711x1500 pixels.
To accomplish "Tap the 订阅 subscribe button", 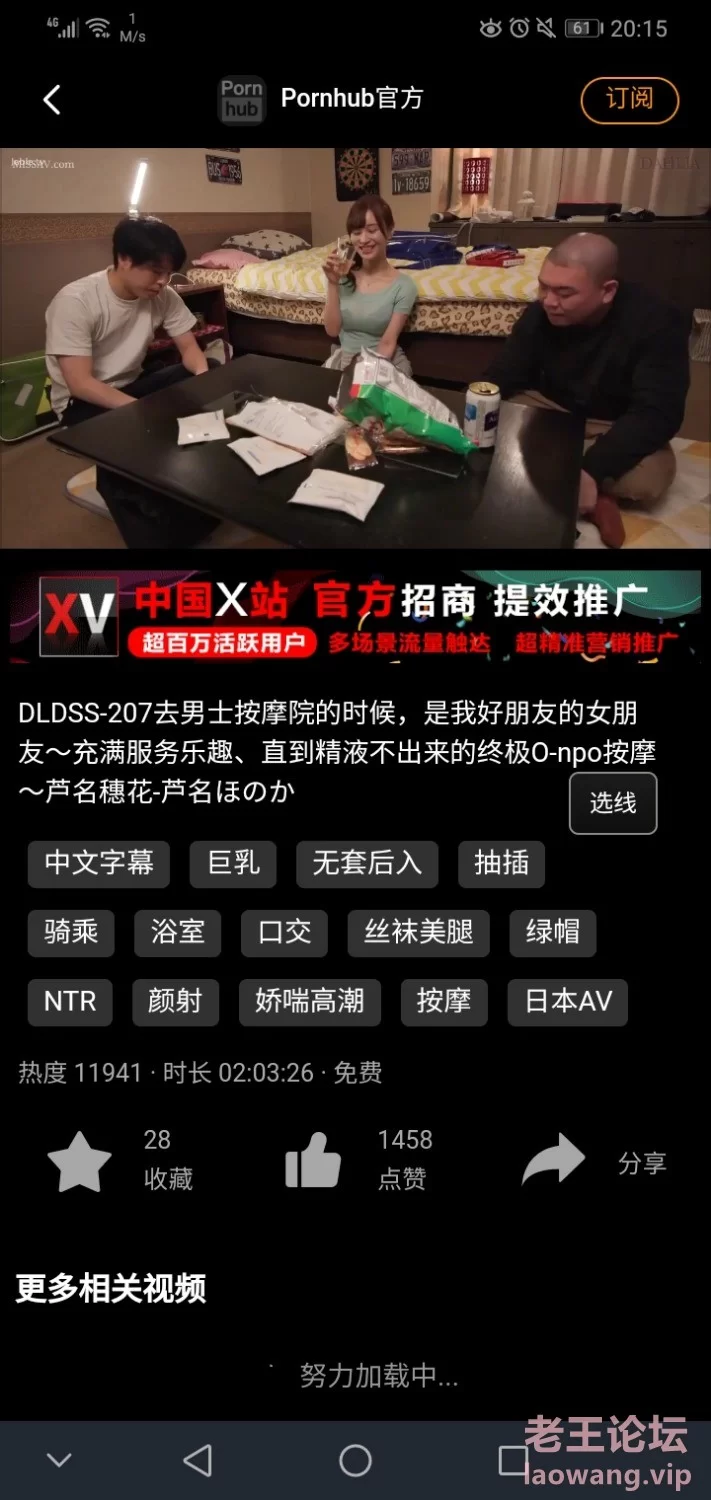I will (630, 100).
